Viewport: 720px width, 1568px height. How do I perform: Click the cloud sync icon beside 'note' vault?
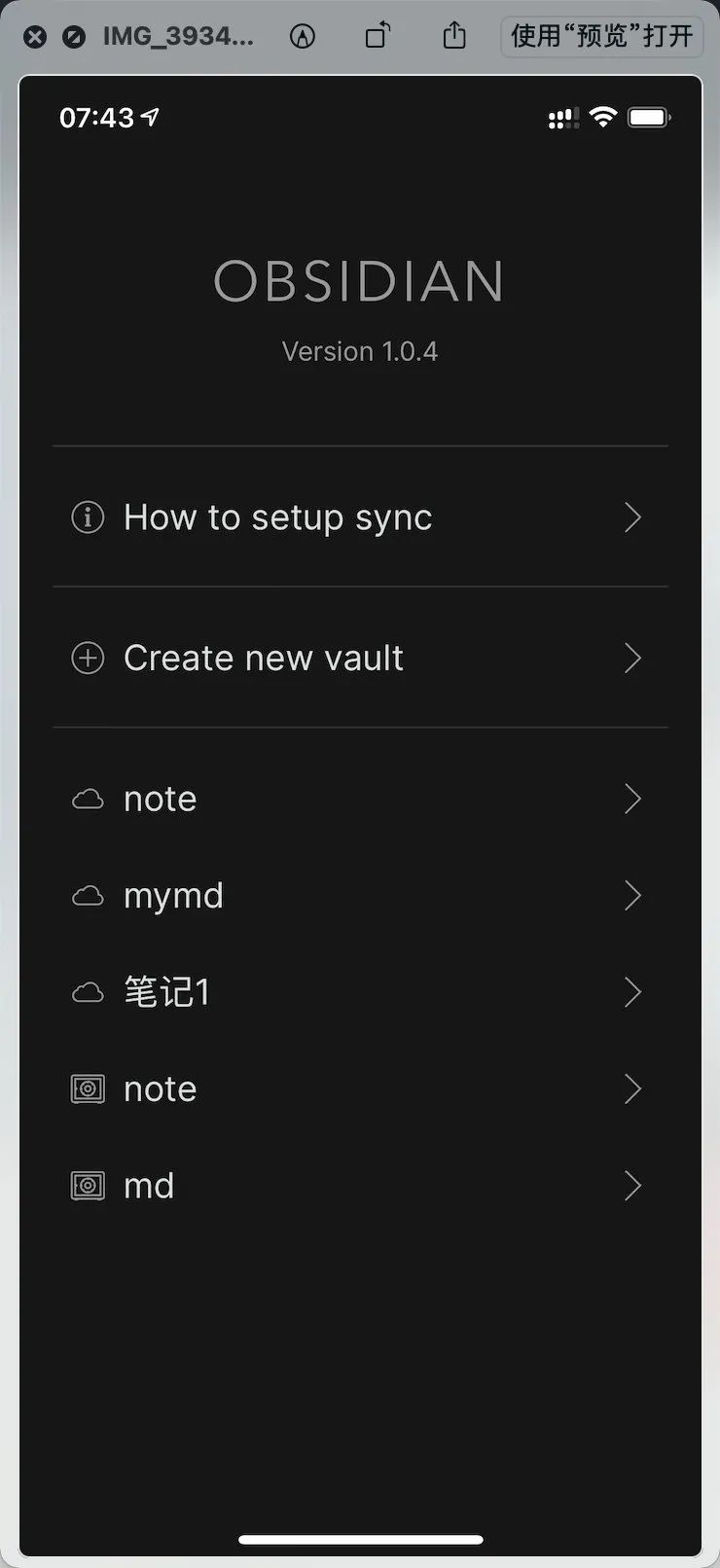(88, 798)
